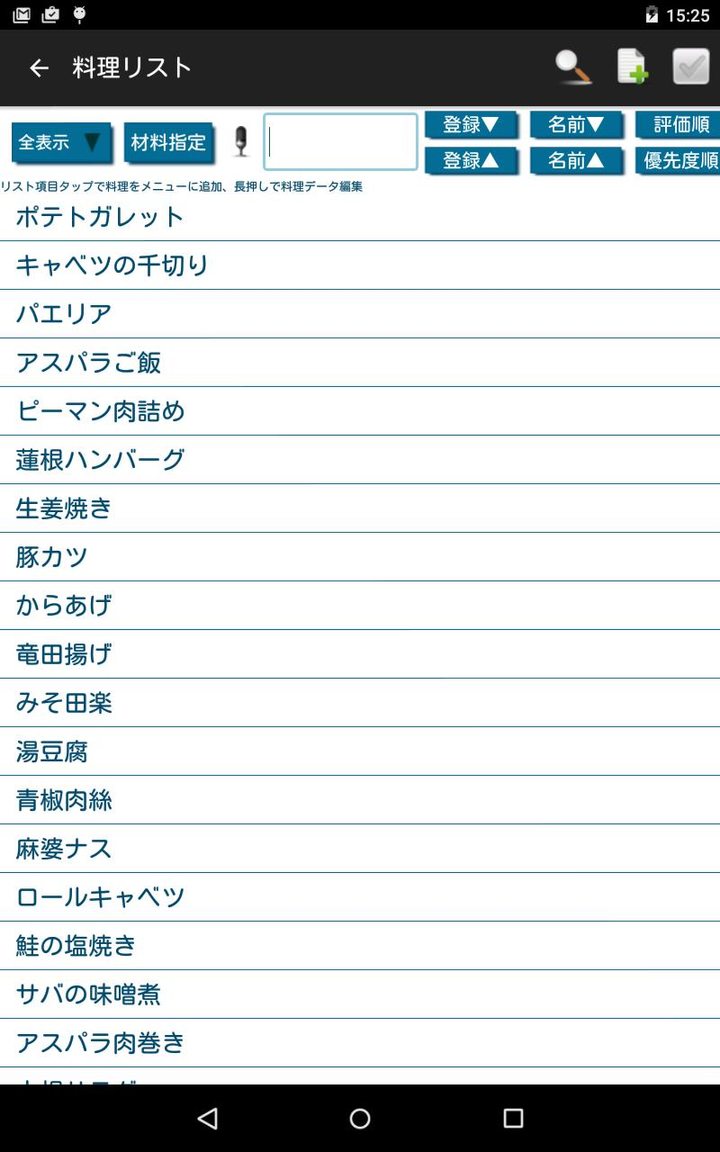Open search with the magnifier icon

571,67
